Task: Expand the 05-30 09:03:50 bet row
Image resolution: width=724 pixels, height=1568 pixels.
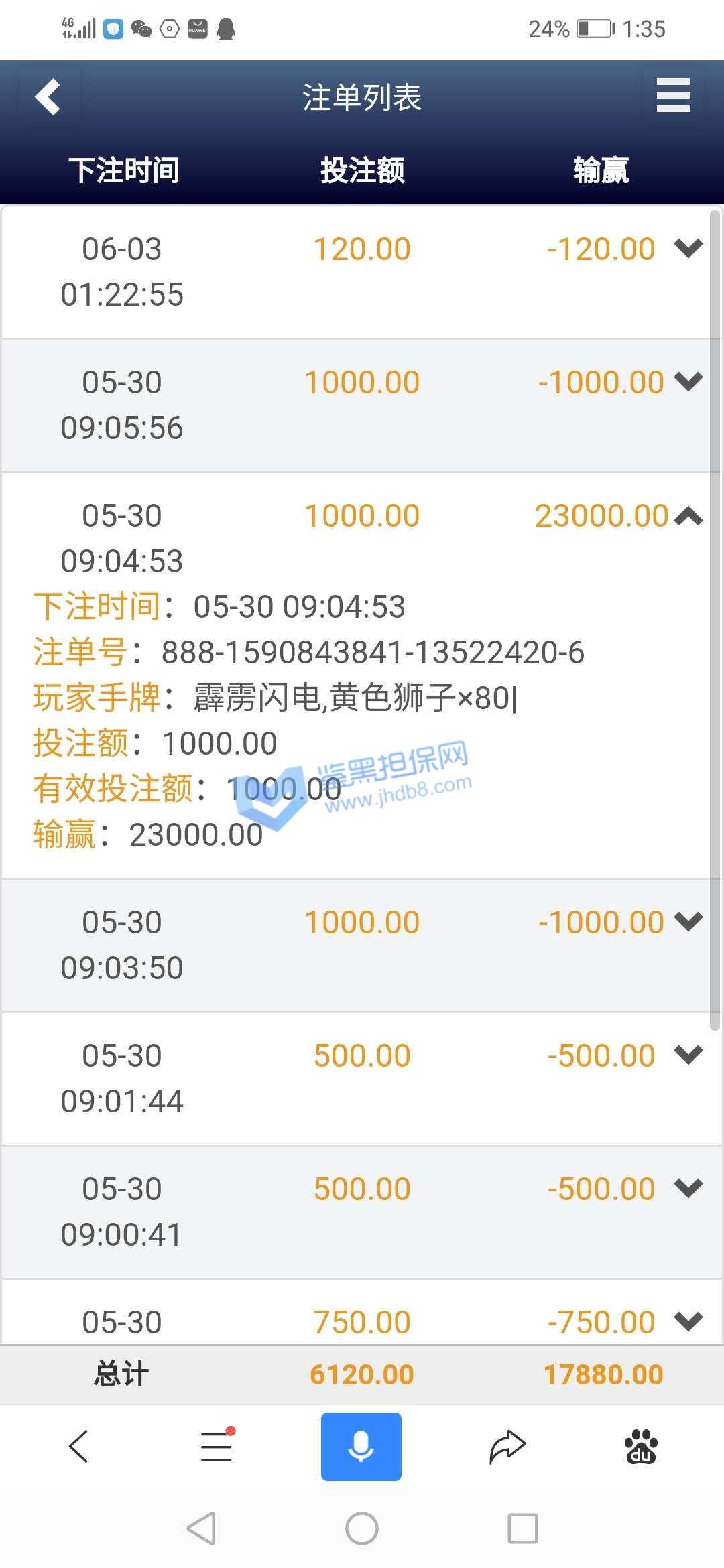Action: [688, 922]
